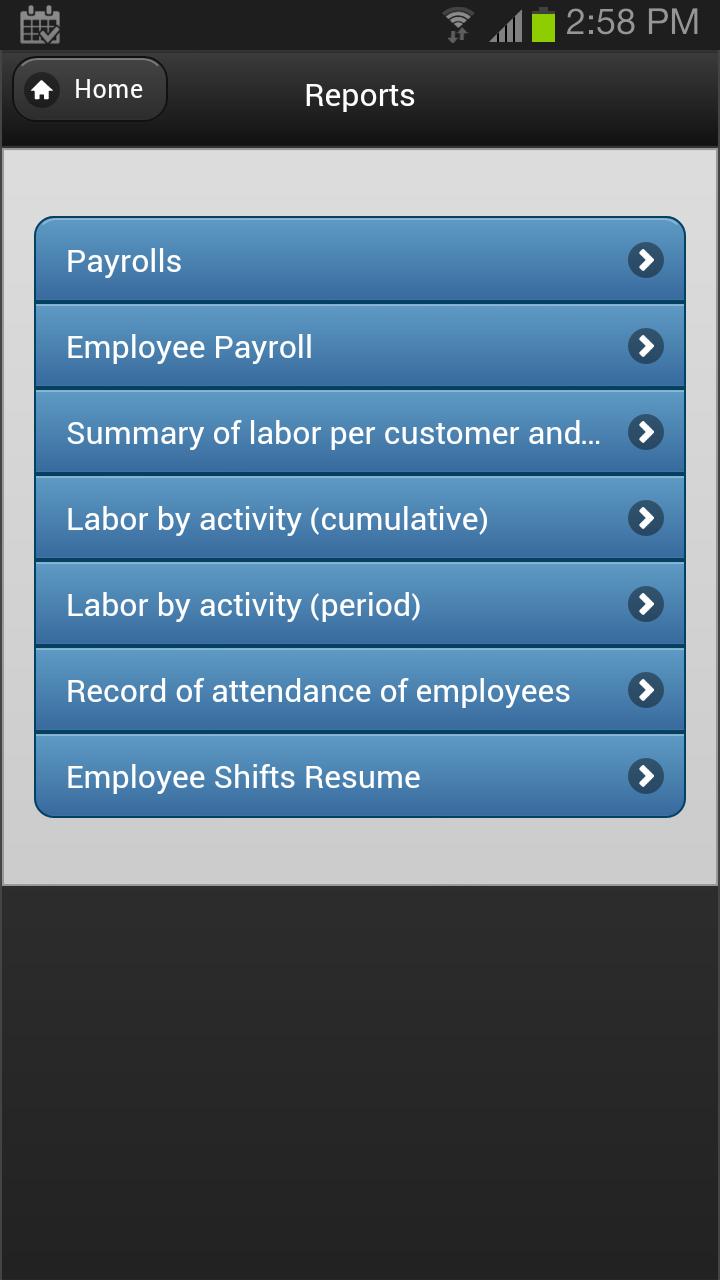Screen dimensions: 720x1280
Task: Tap the home icon in the Home button
Action: point(41,89)
